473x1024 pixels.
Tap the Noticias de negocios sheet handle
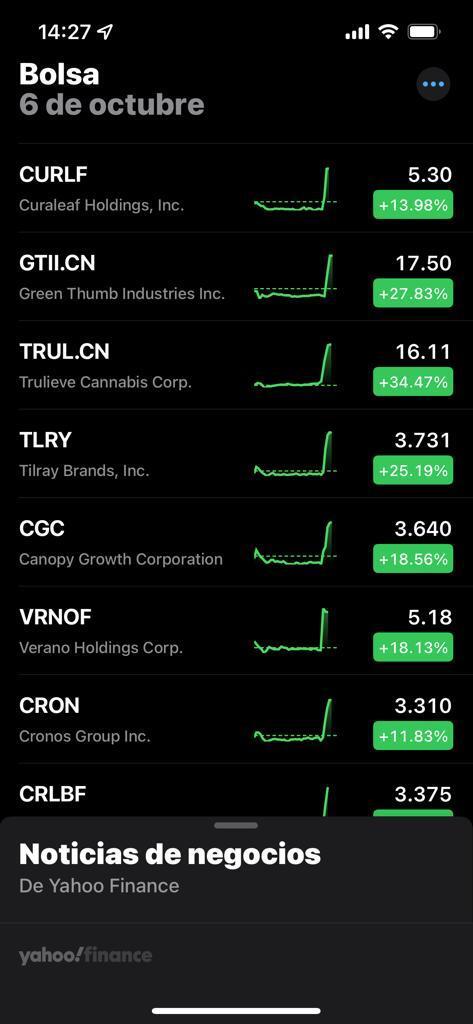click(236, 825)
